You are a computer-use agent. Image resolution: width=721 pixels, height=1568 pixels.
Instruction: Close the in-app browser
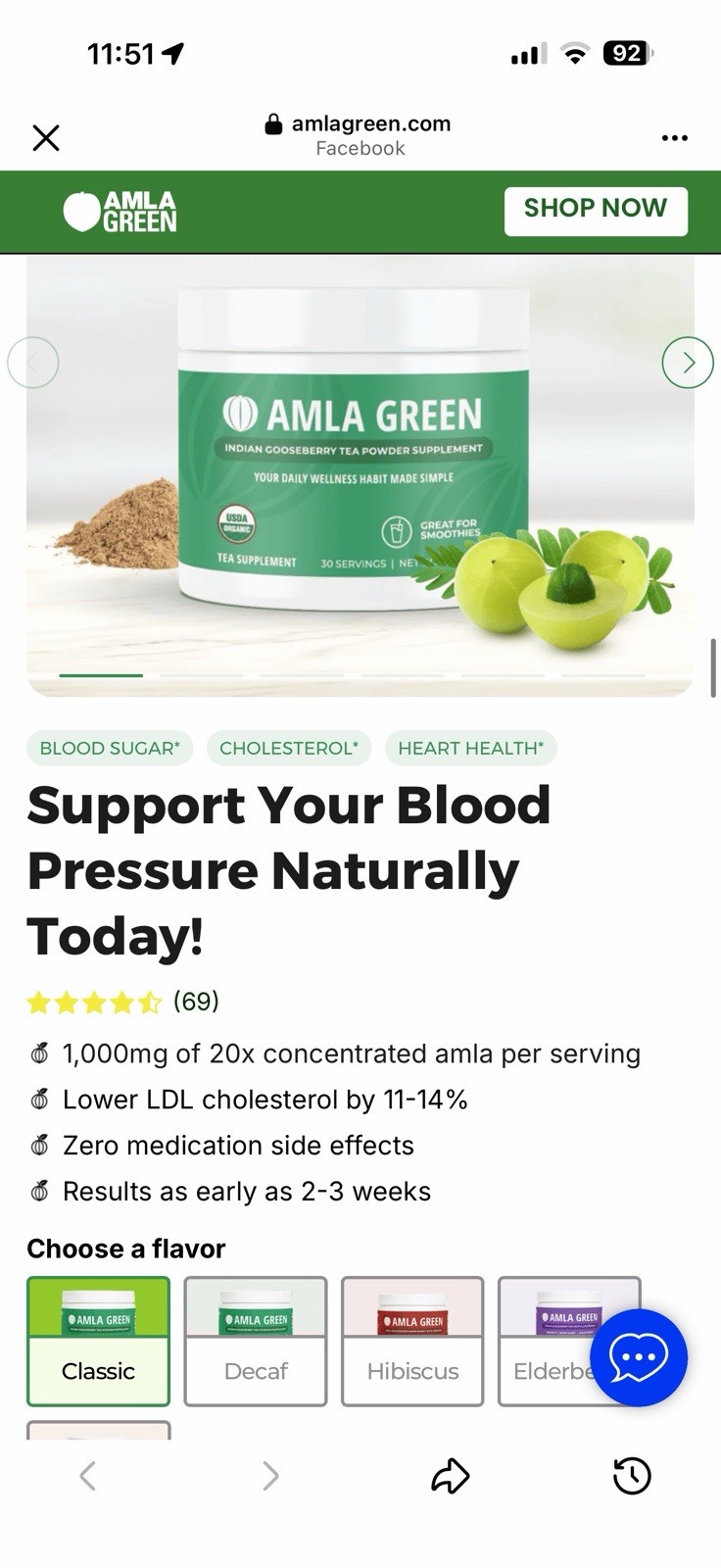(46, 138)
